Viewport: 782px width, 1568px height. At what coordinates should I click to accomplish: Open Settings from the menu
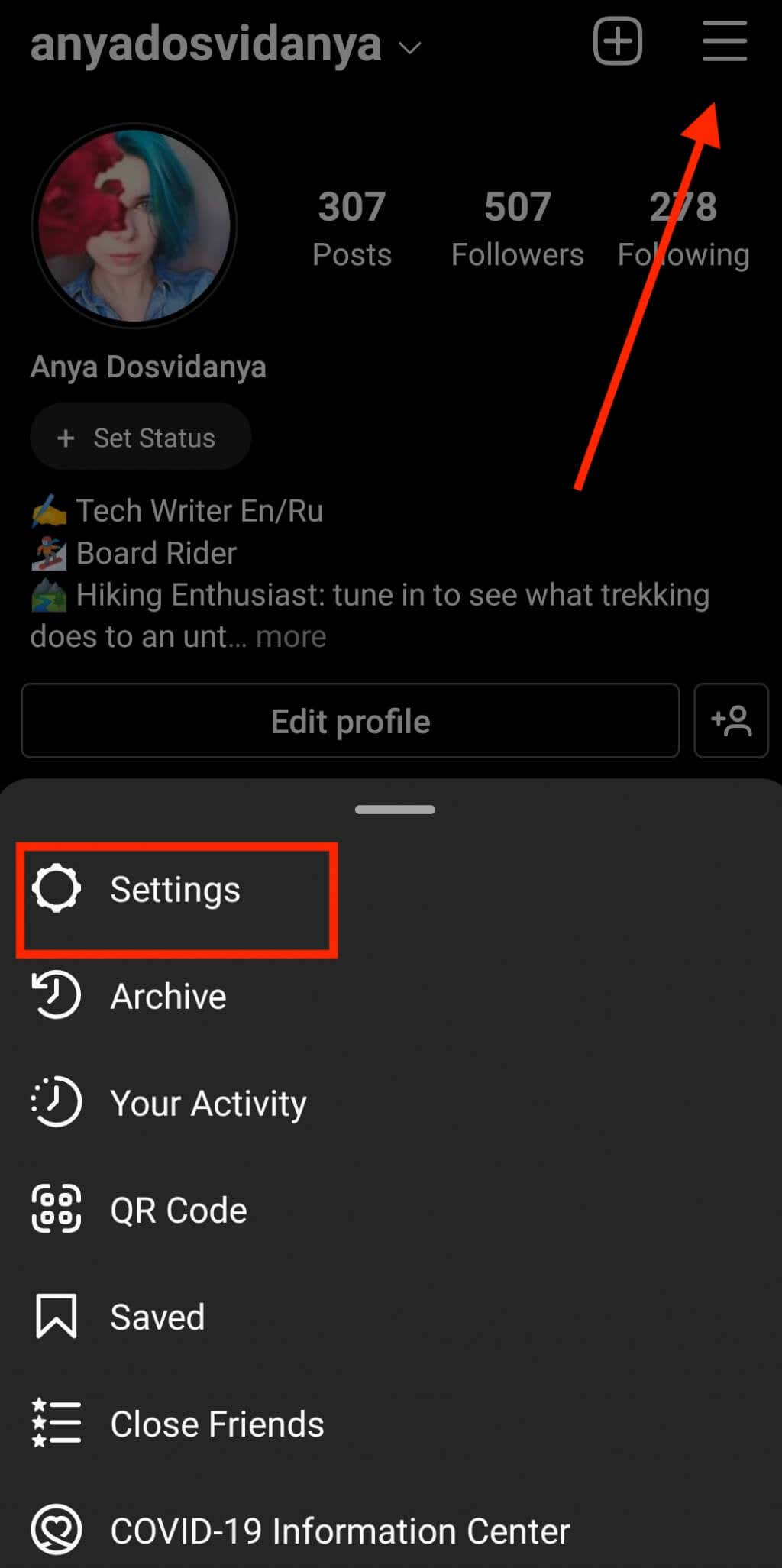tap(176, 890)
